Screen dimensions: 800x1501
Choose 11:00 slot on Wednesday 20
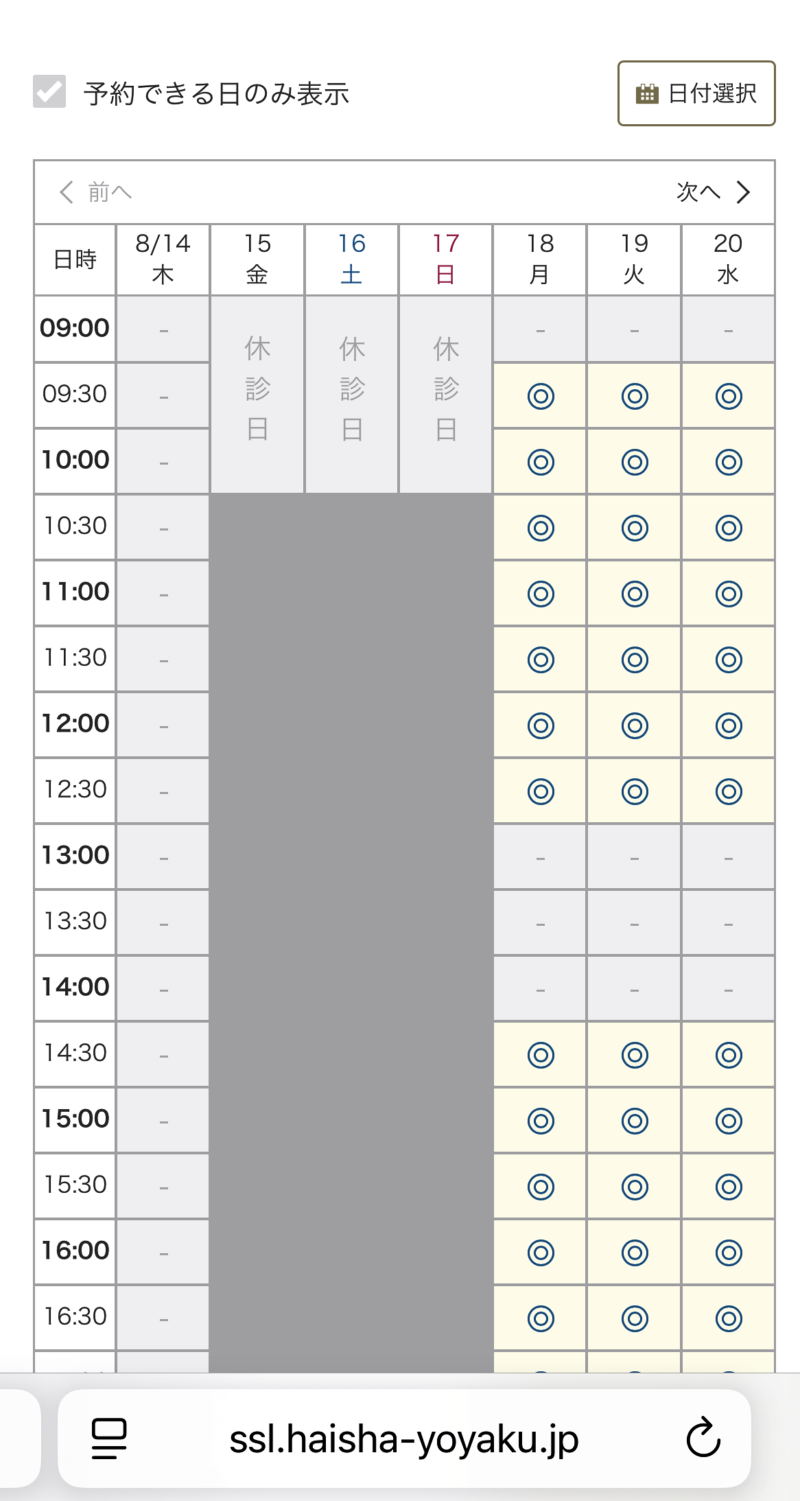tap(728, 593)
